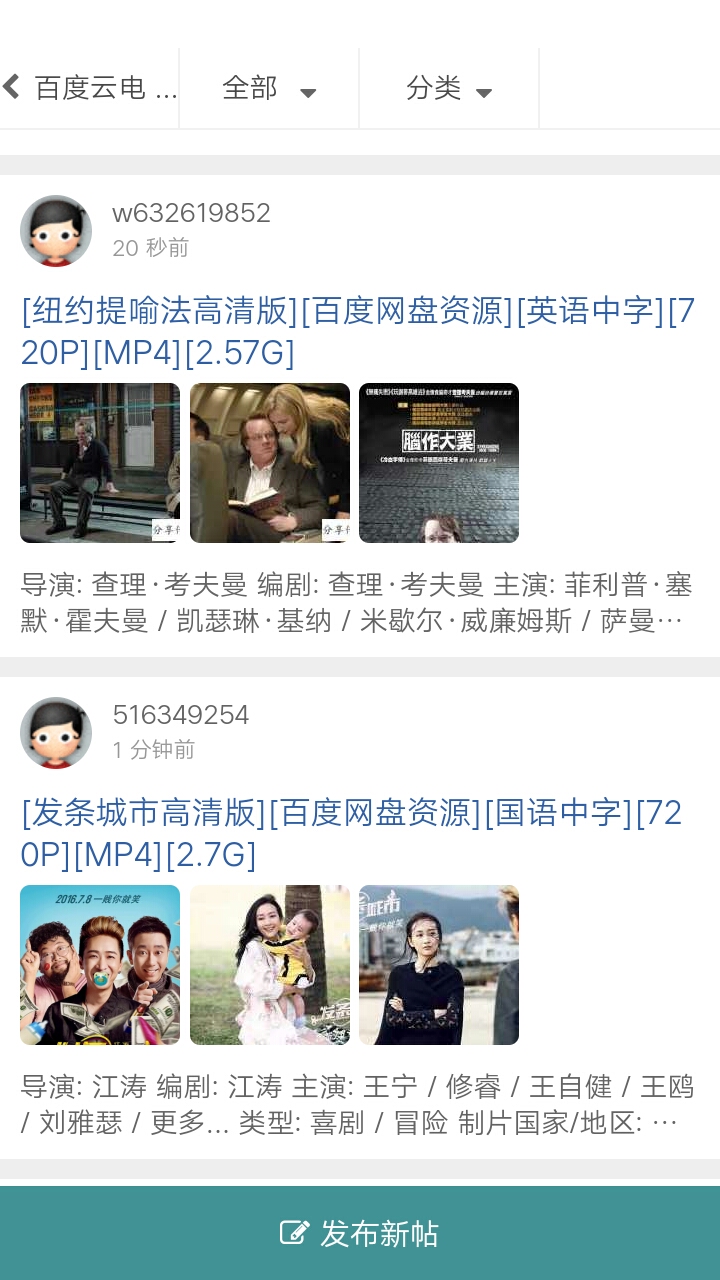This screenshot has width=720, height=1280.
Task: Expand the 分类 category dropdown
Action: click(449, 89)
